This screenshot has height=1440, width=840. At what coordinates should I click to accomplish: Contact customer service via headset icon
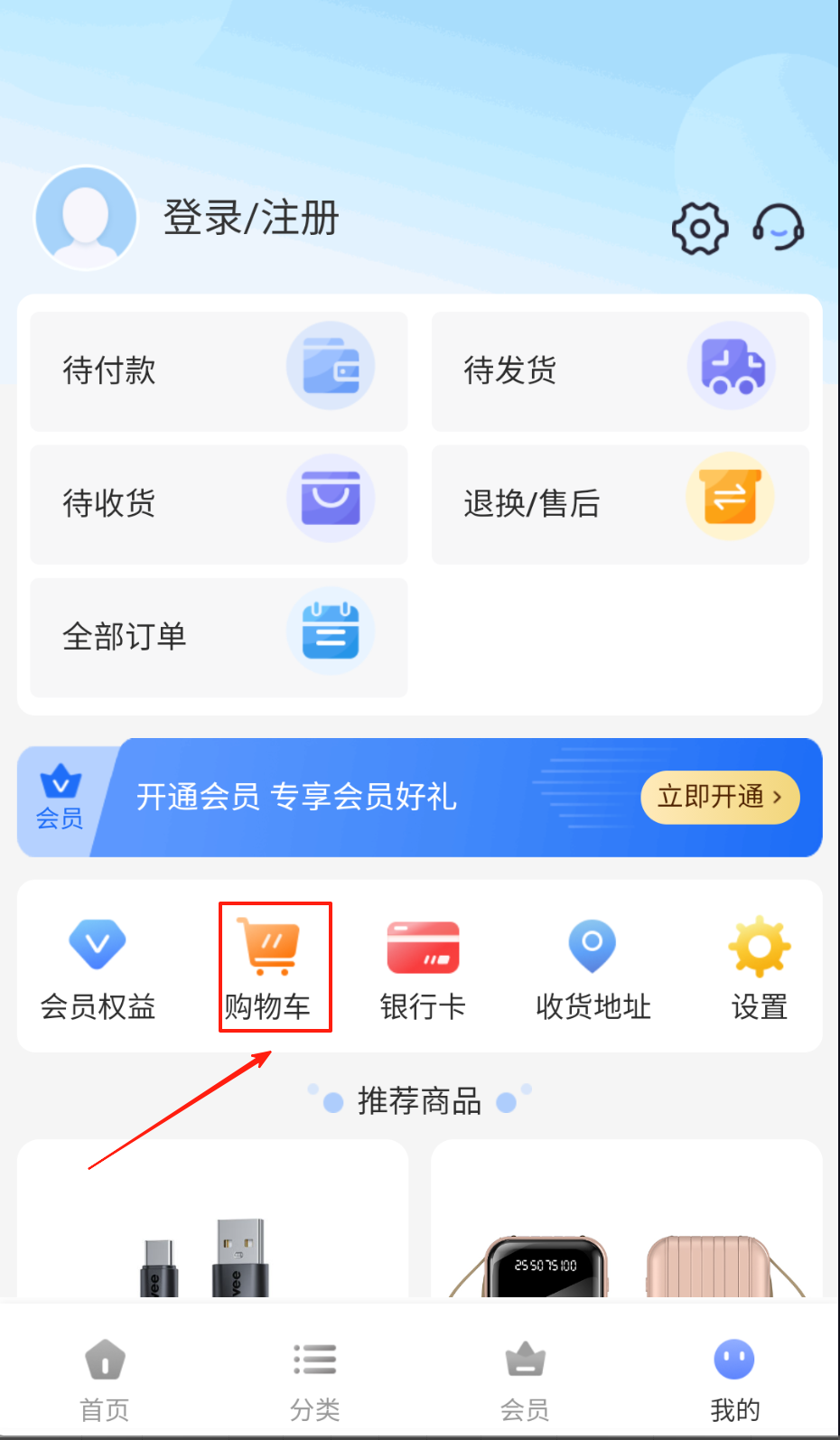pyautogui.click(x=779, y=228)
